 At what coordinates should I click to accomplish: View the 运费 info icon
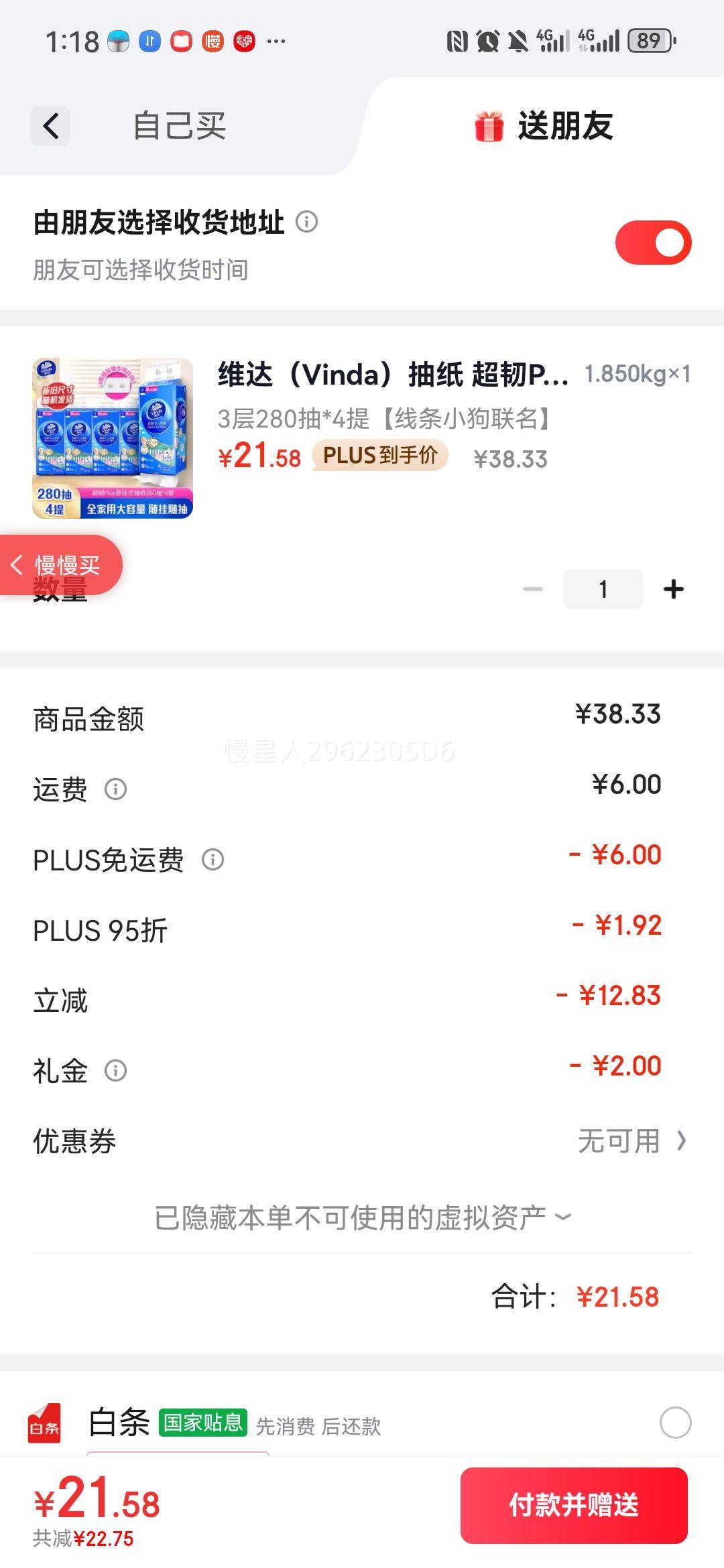click(116, 789)
